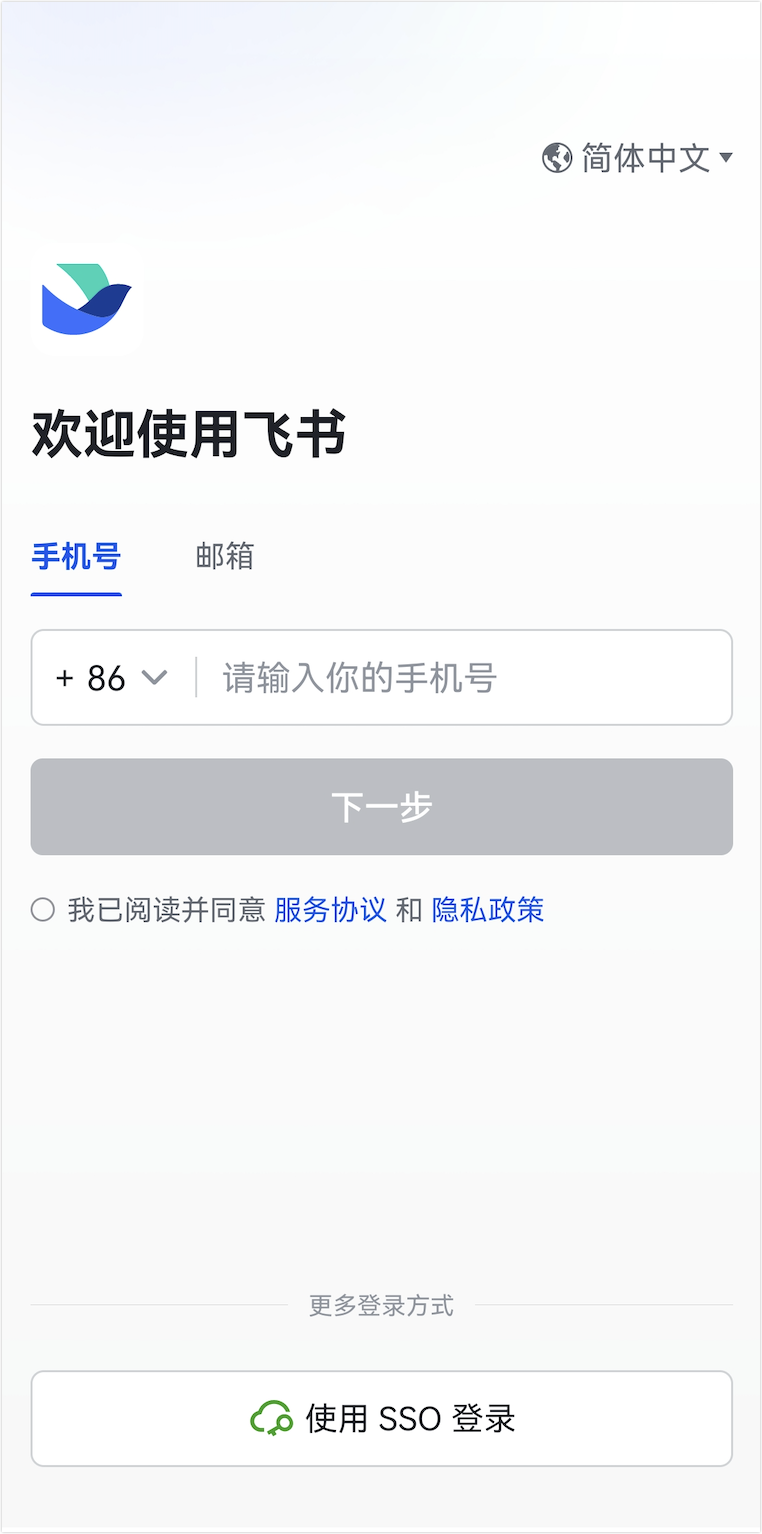Check the agreement checkbox

tap(42, 910)
